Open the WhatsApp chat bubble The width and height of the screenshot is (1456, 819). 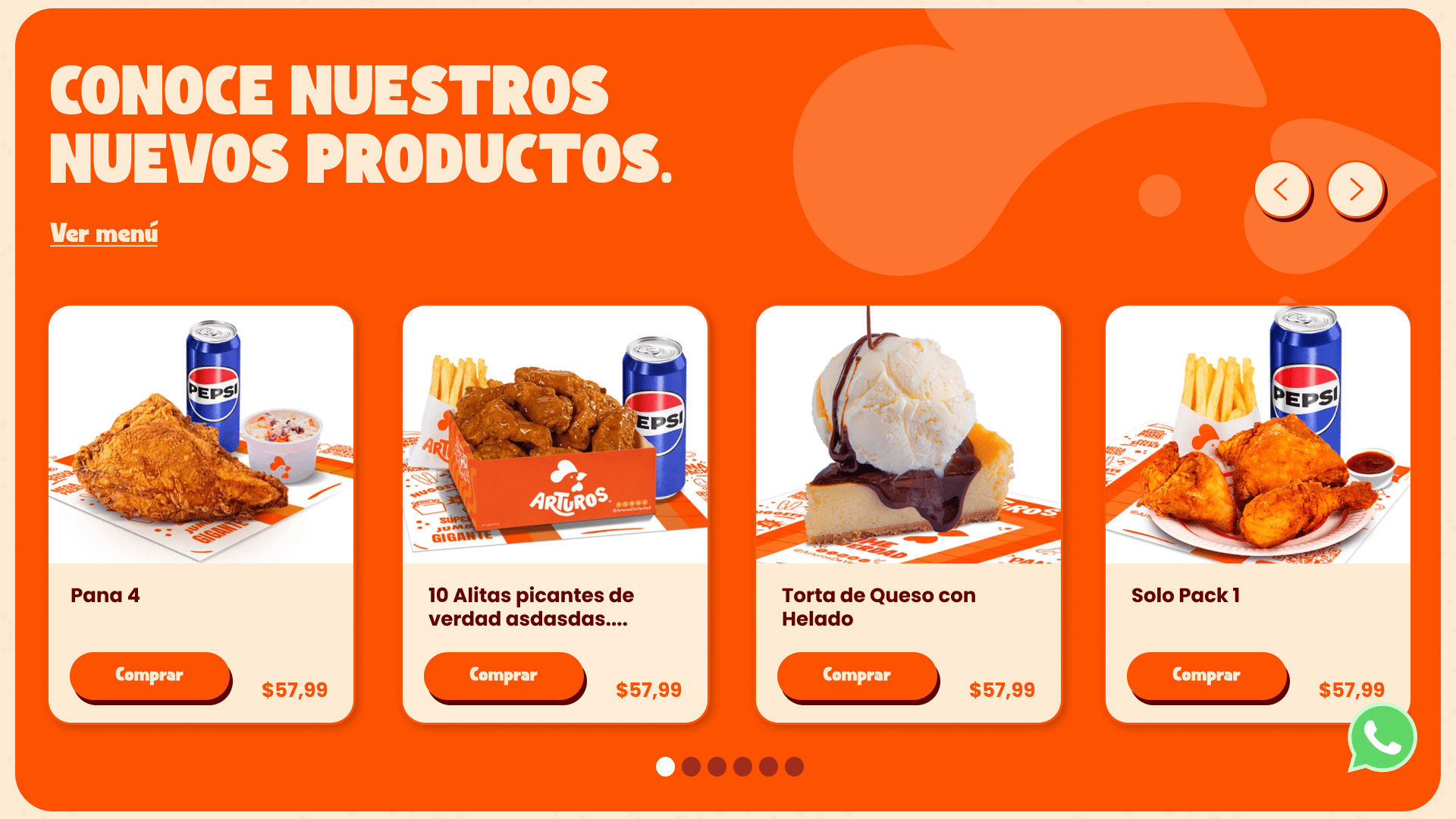click(1382, 738)
